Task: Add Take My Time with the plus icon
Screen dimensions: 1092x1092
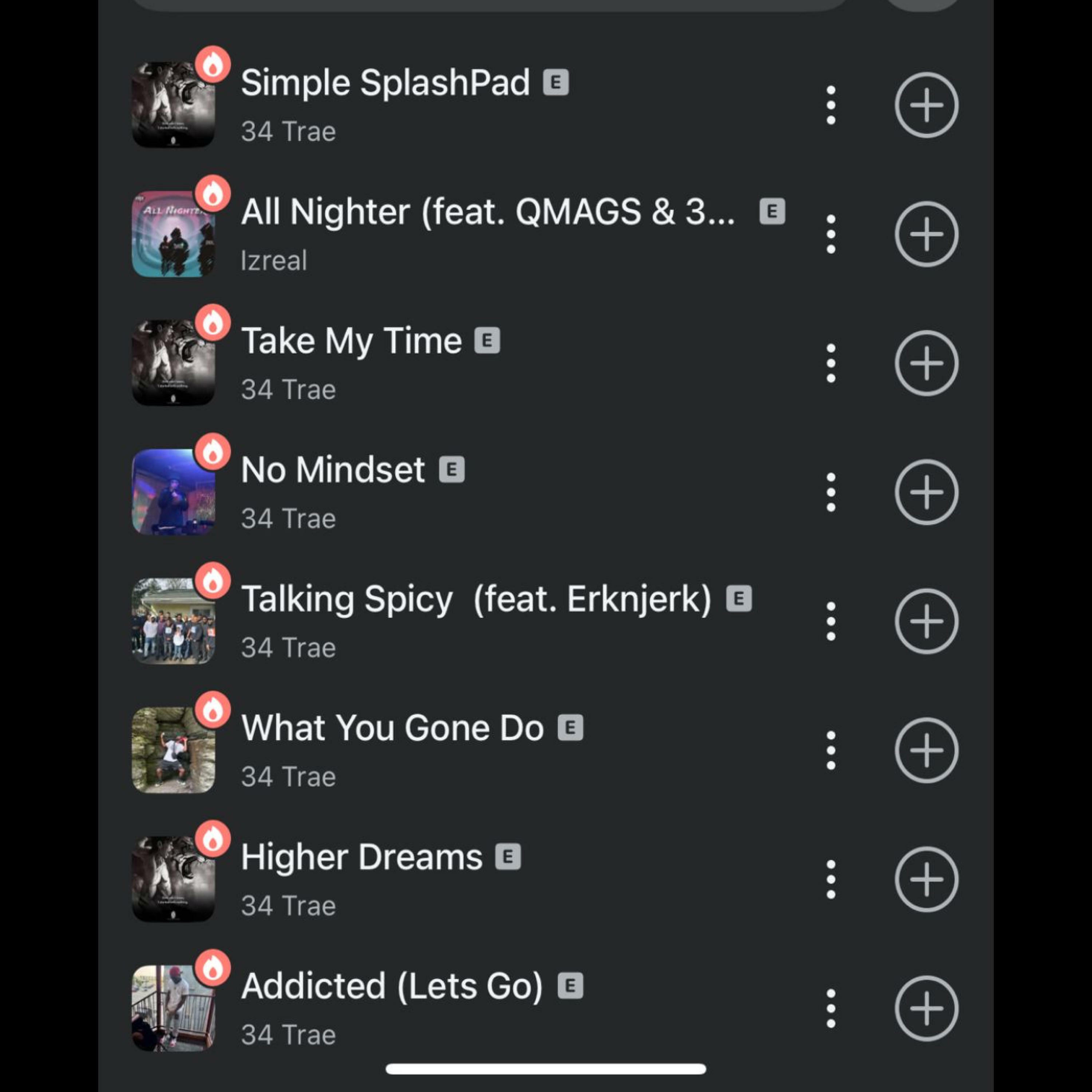Action: [926, 363]
